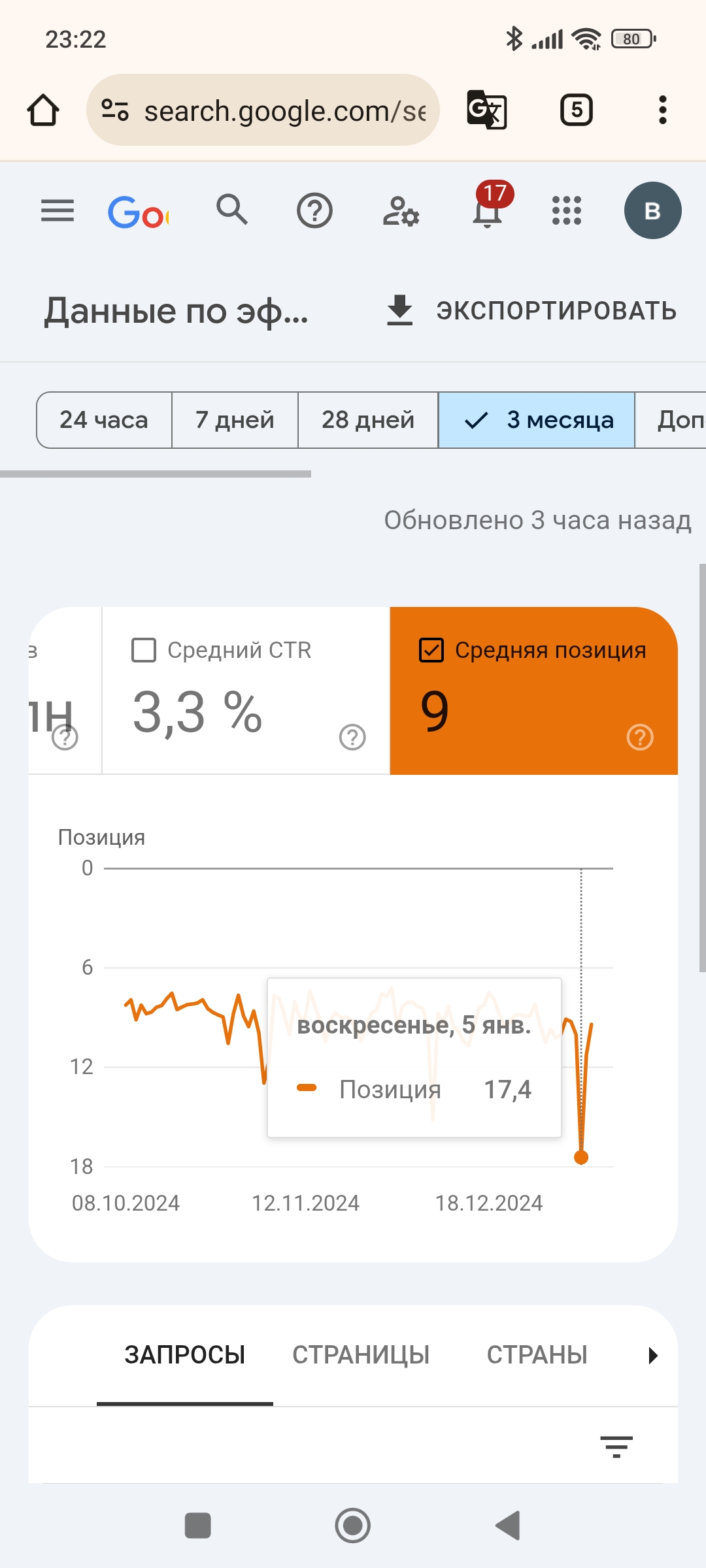Open the browser home page

pos(43,110)
